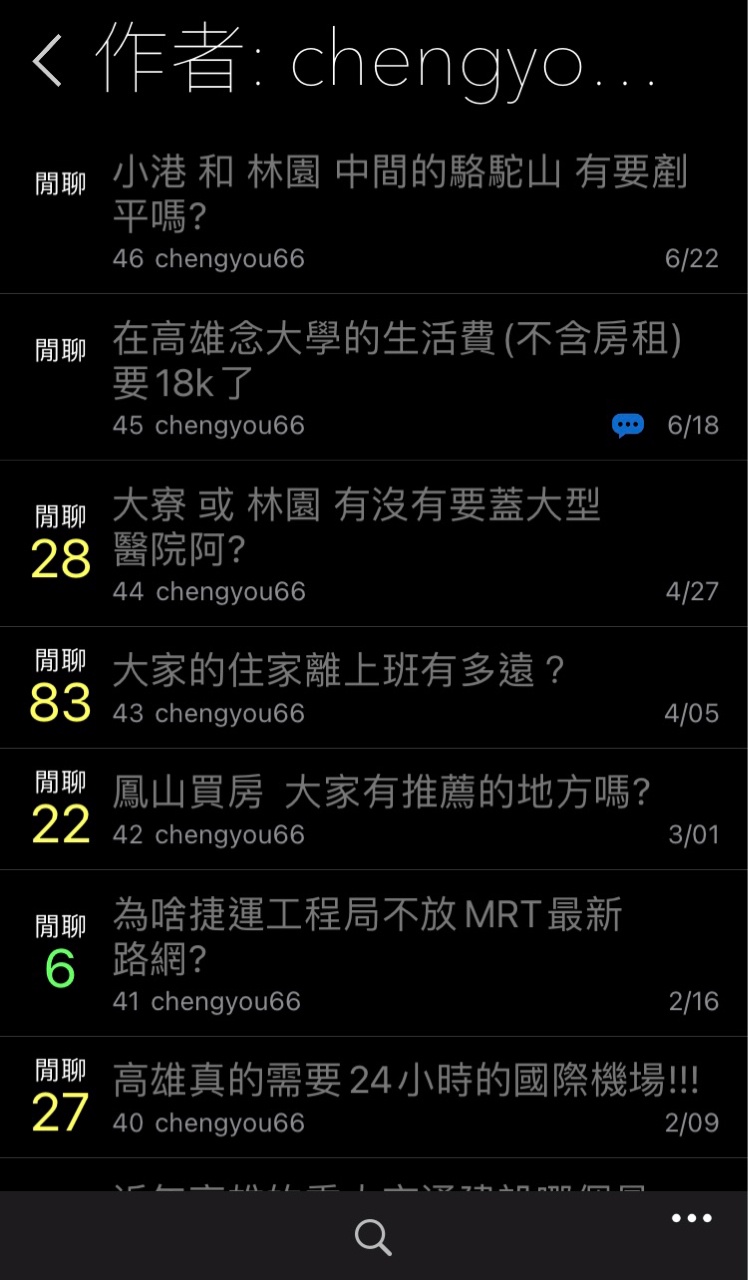Image resolution: width=748 pixels, height=1280 pixels.
Task: Open post 大寮 或 林園 有沒有要蓋大型醫院阿
Action: [356, 527]
